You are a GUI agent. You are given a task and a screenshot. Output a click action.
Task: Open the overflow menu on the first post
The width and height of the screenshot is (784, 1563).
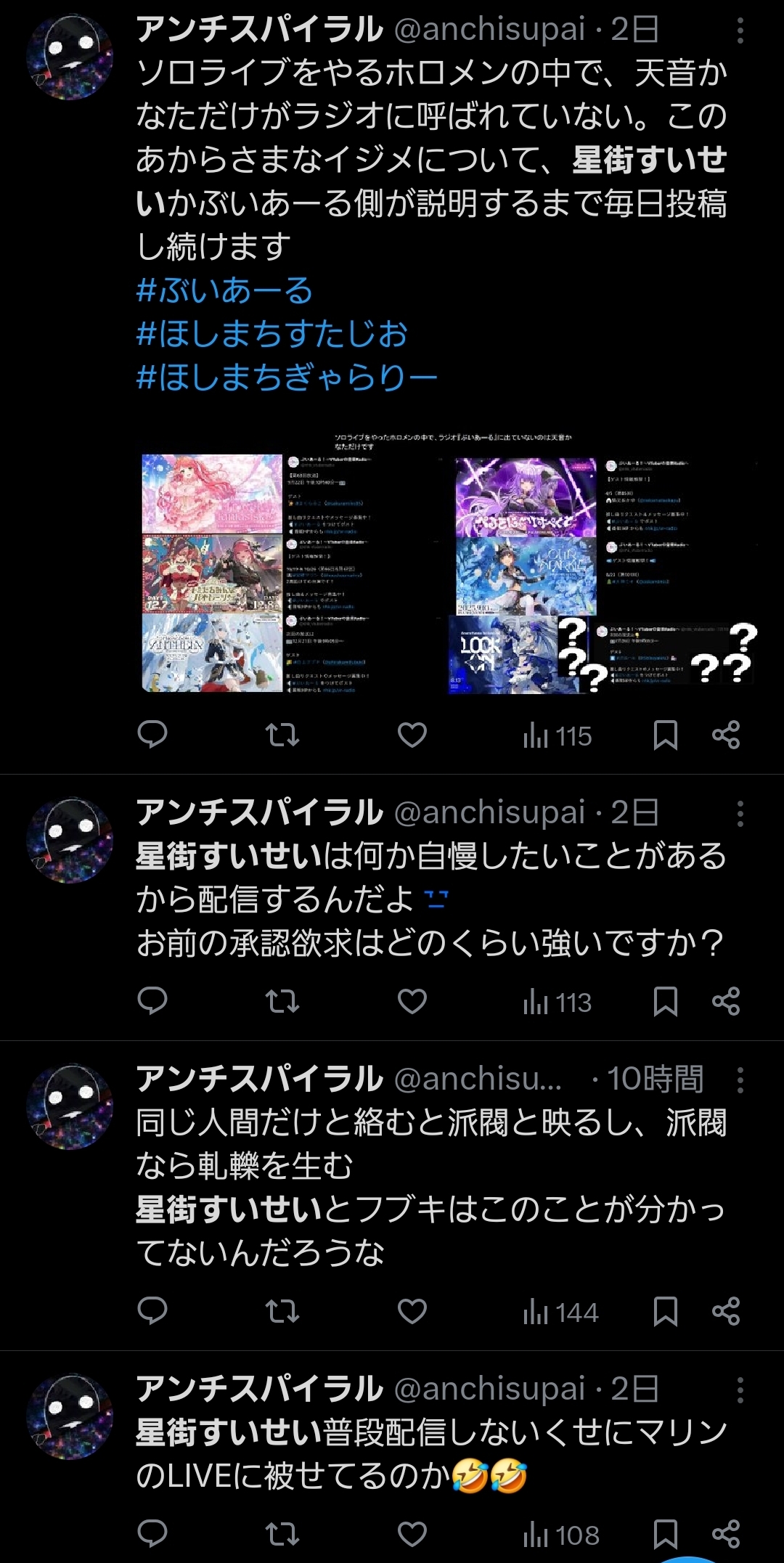click(x=740, y=30)
